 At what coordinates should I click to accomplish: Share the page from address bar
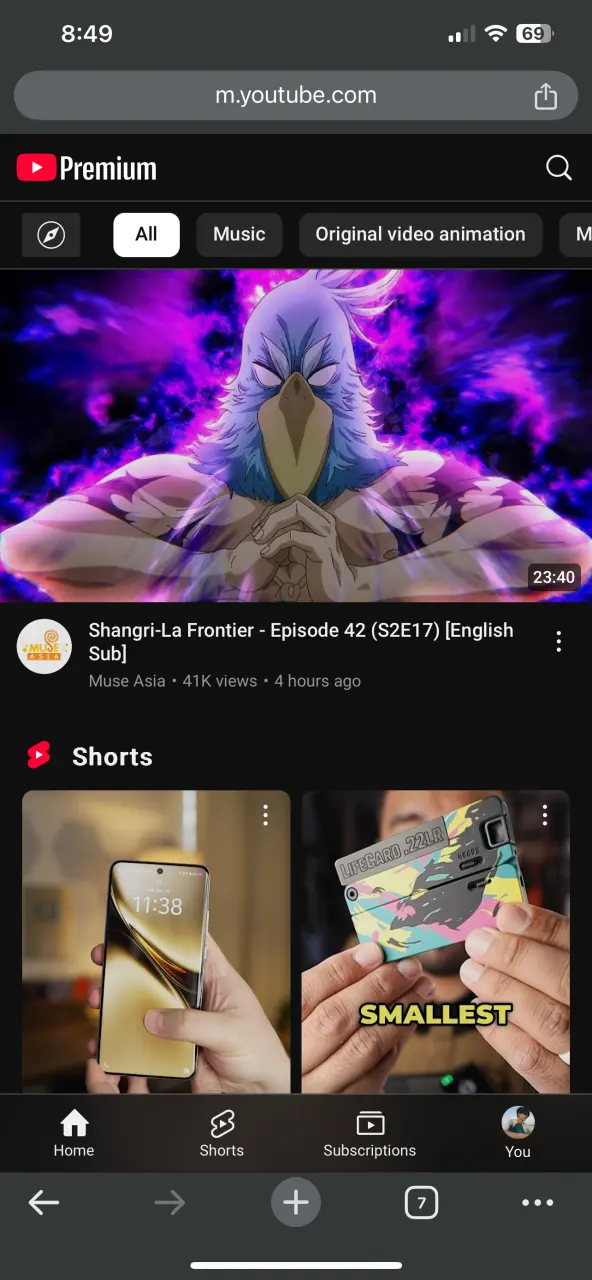545,96
